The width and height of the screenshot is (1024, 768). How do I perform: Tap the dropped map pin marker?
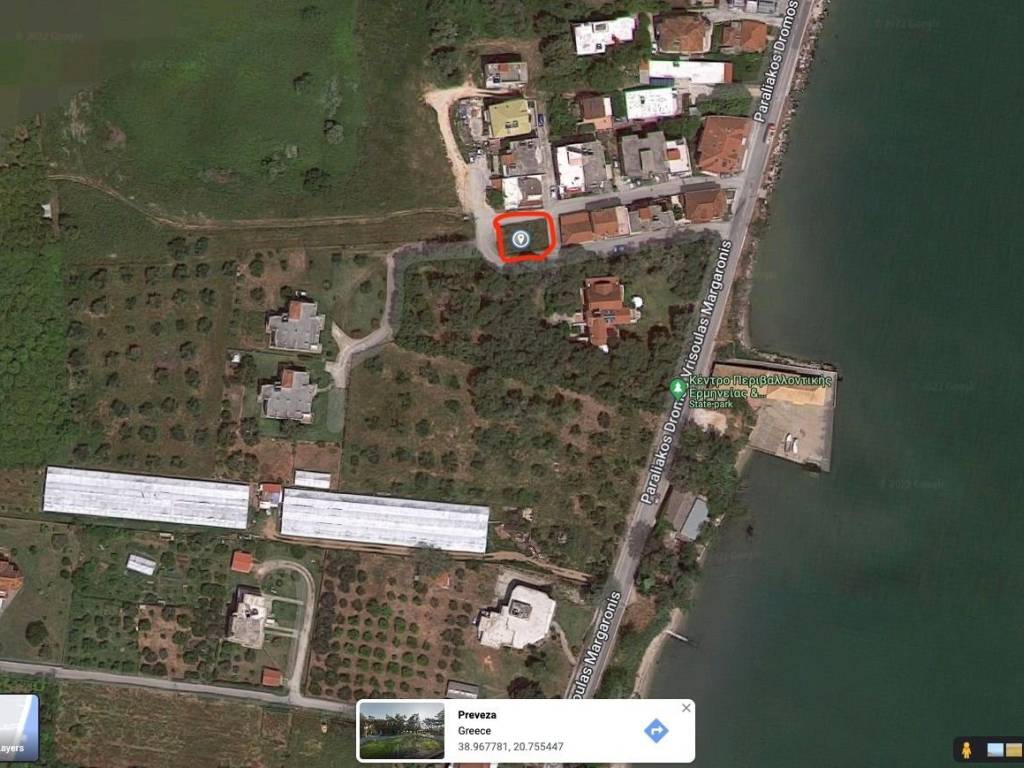point(520,238)
